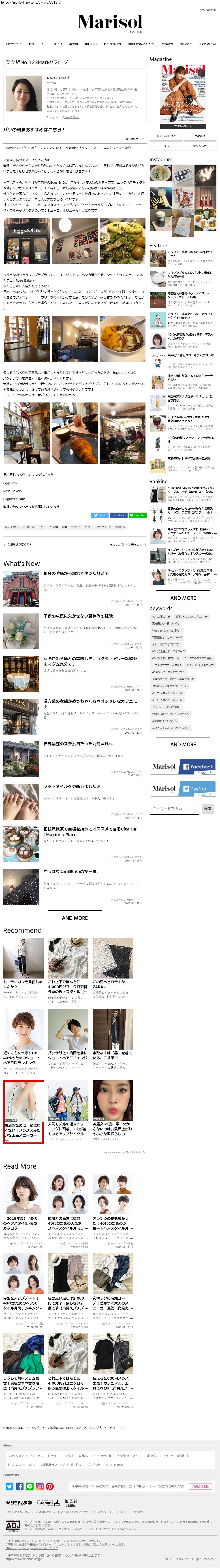Submit the keyword search with 検索

[207, 808]
